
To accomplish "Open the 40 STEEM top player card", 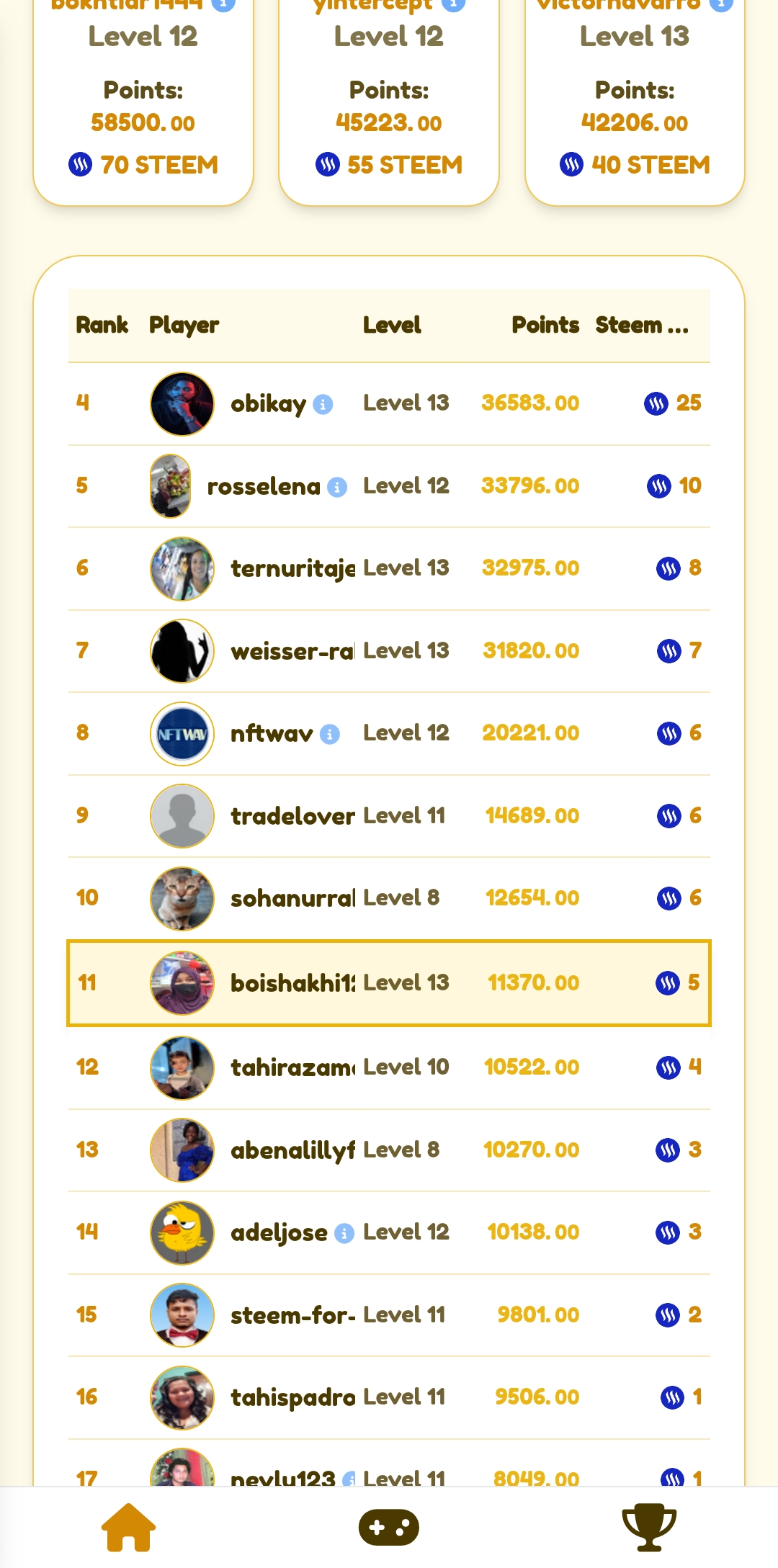I will pyautogui.click(x=635, y=101).
